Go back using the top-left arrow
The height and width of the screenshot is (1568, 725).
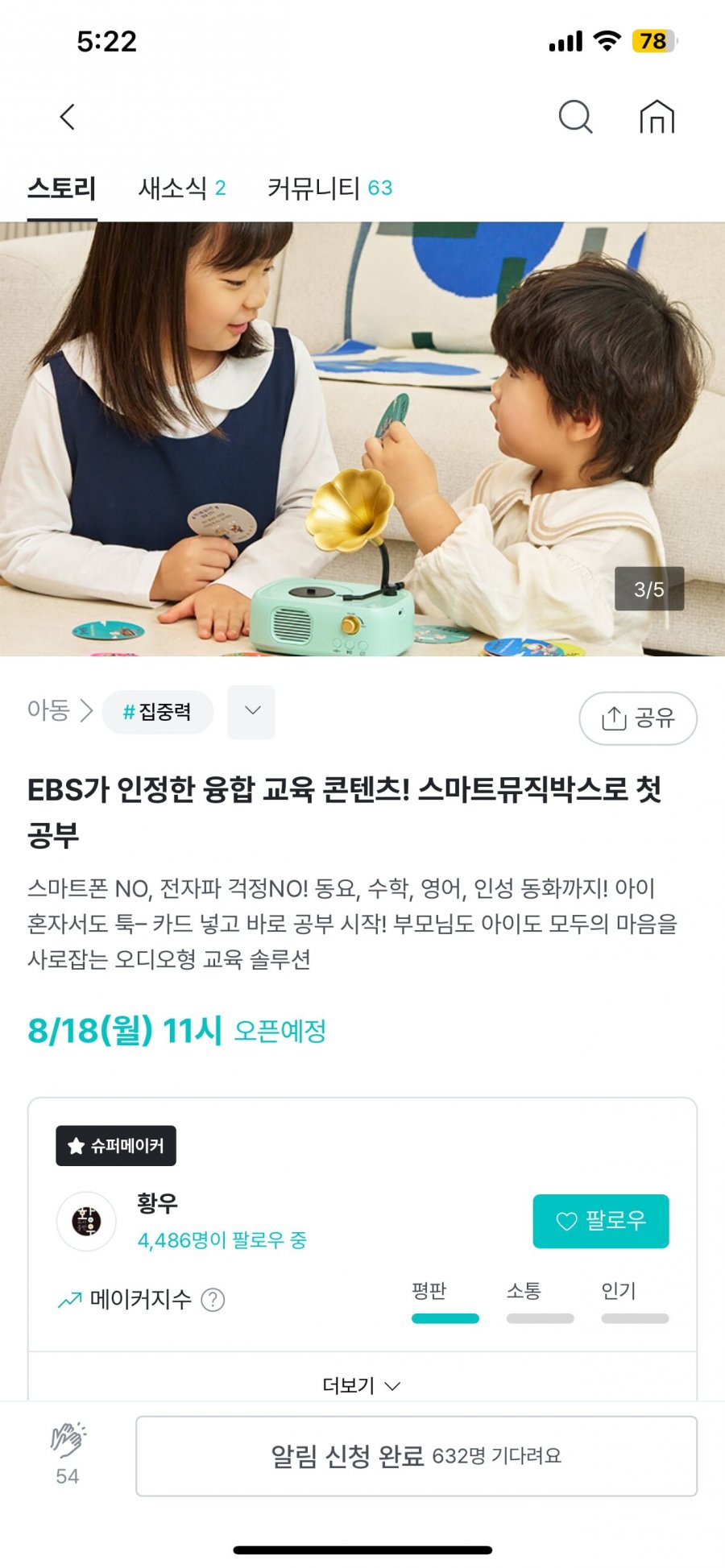click(x=68, y=118)
